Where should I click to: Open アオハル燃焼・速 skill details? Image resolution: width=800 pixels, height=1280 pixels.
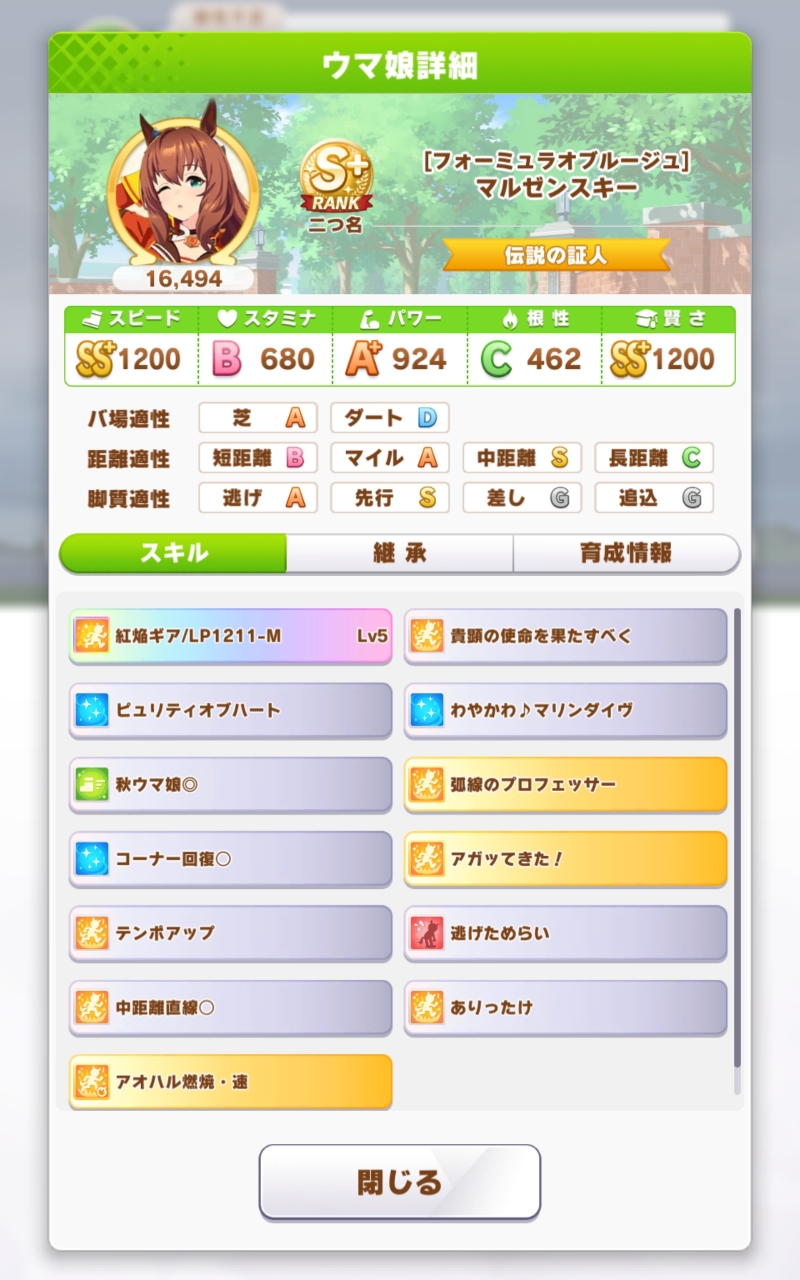(230, 1081)
